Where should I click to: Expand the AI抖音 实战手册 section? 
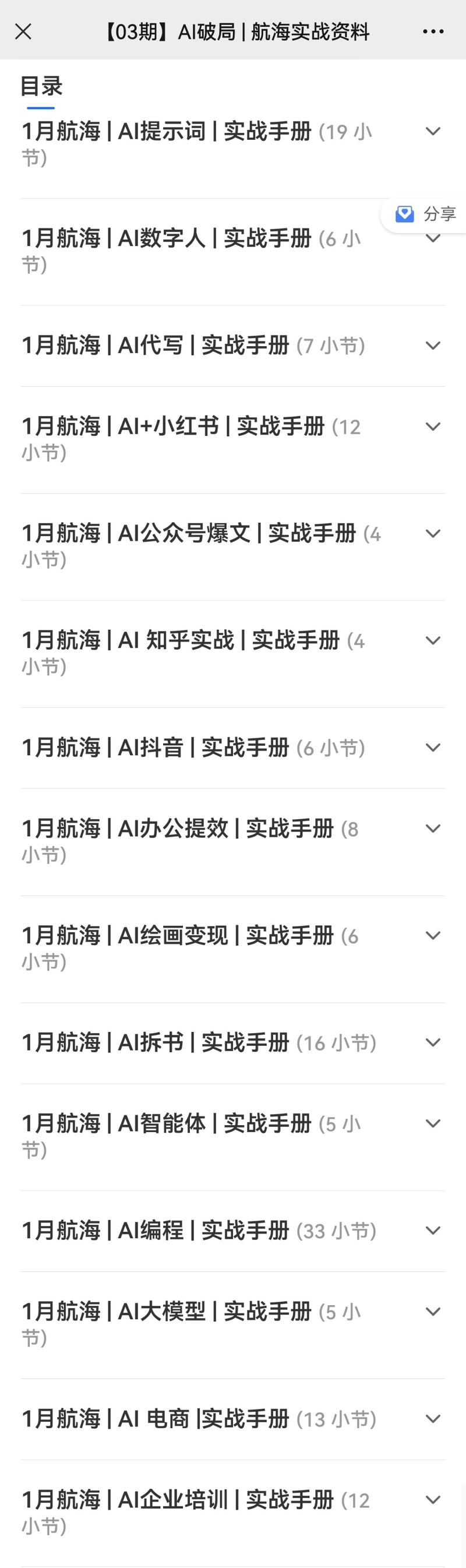point(433,748)
